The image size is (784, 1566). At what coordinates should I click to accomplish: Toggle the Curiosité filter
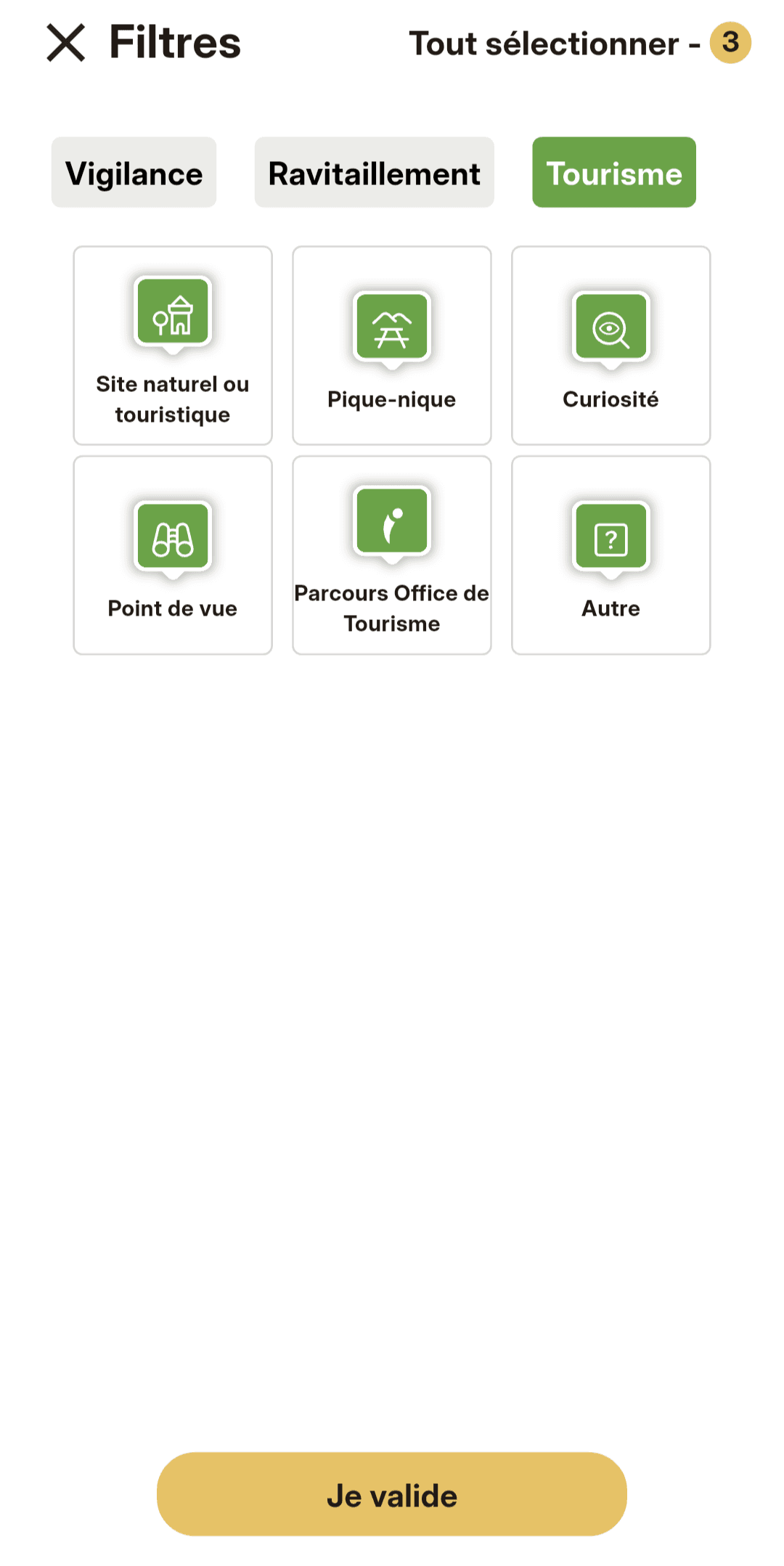point(611,346)
